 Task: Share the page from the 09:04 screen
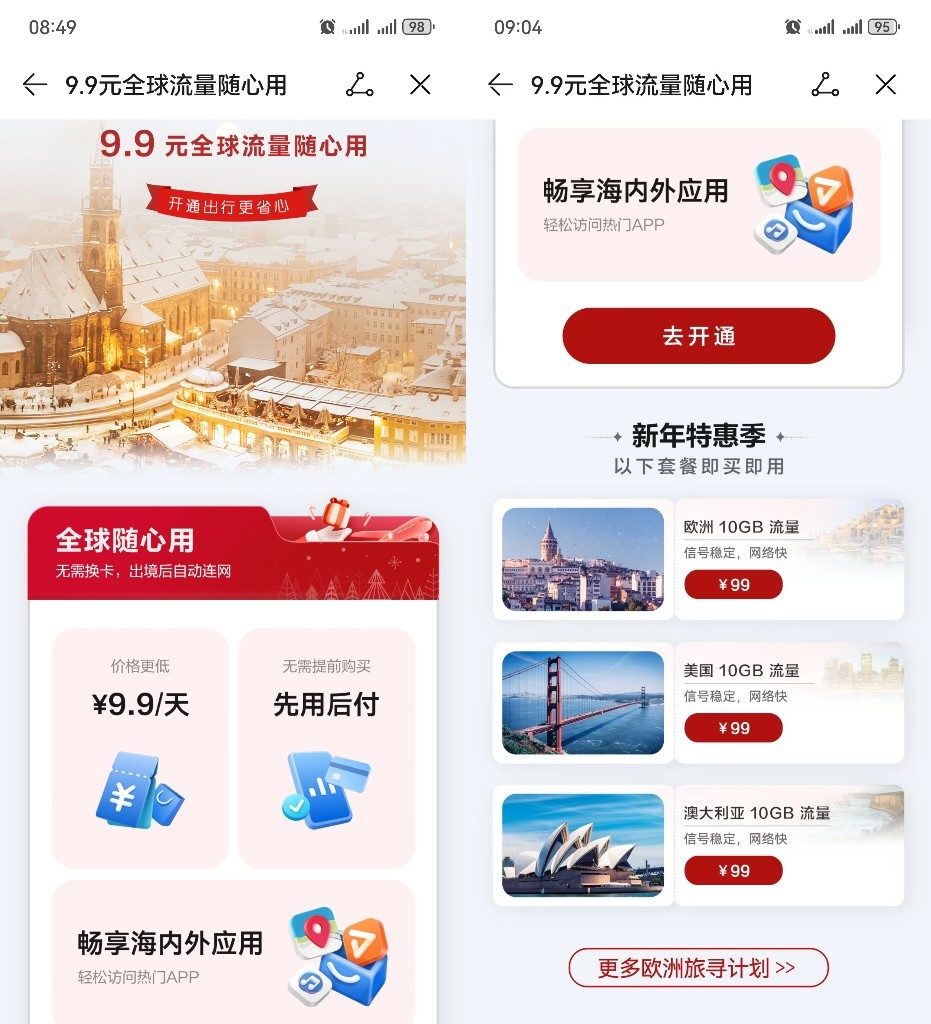[825, 85]
